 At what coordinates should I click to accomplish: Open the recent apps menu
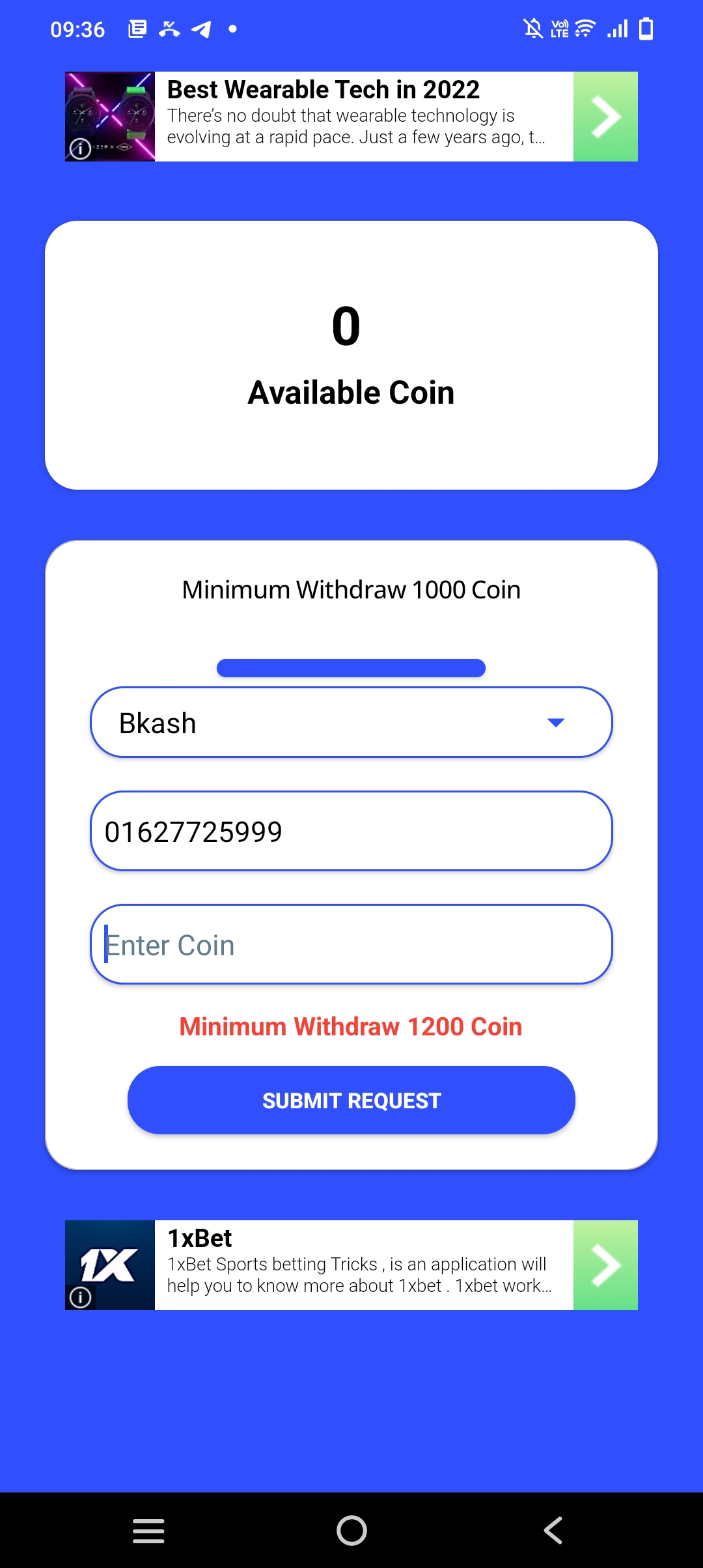148,1530
